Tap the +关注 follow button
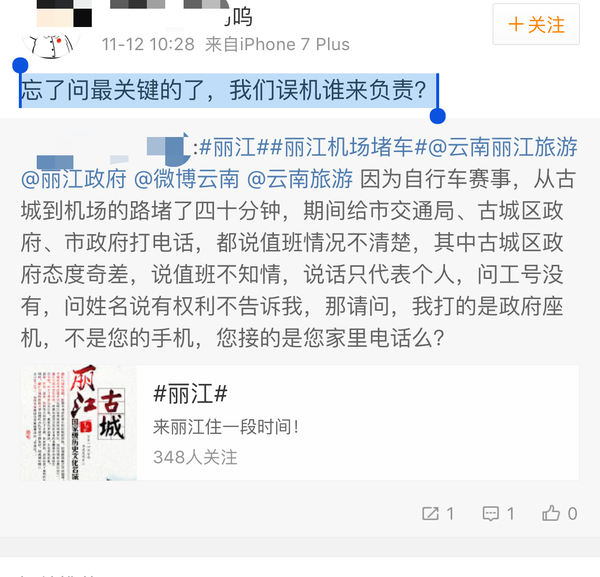Viewport: 600px width, 577px height. click(536, 24)
